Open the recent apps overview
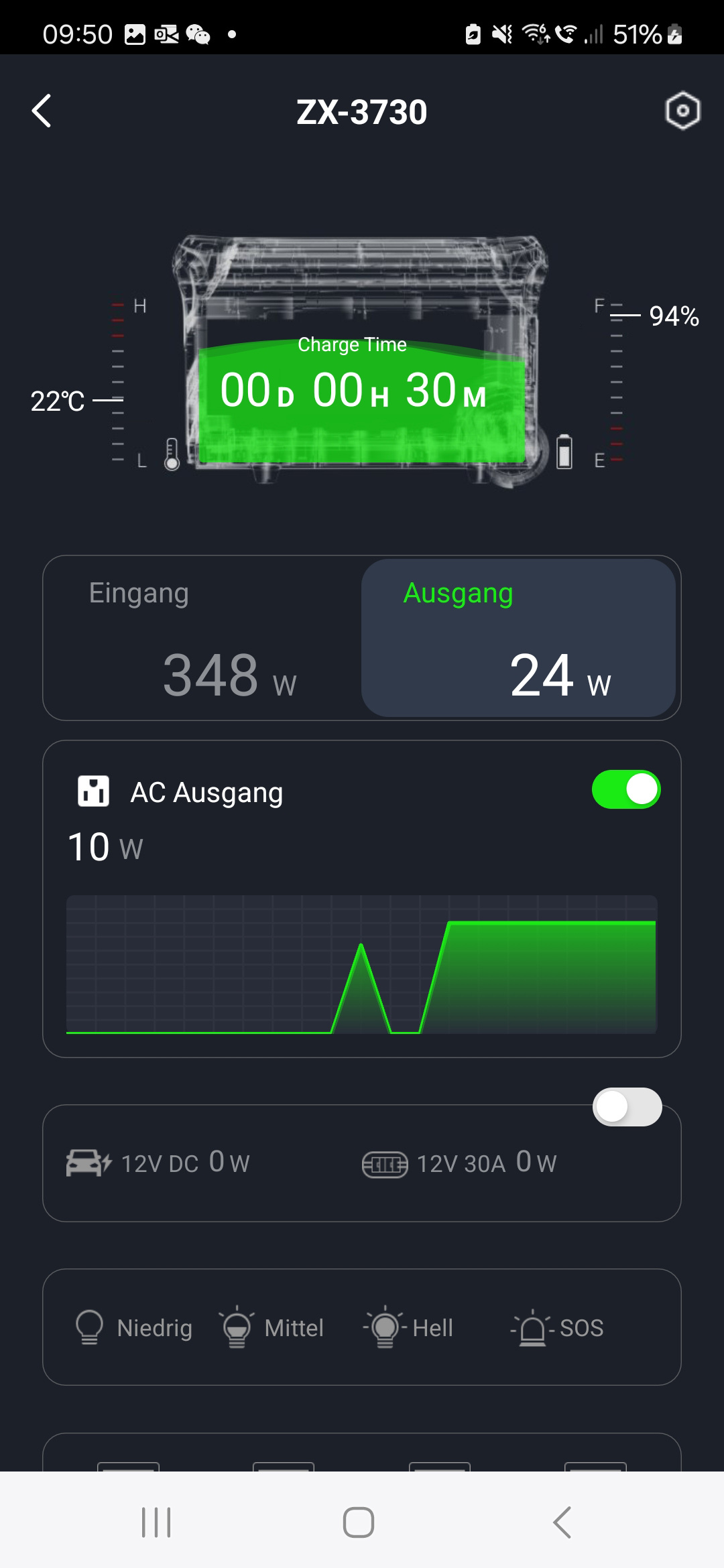 click(156, 1522)
